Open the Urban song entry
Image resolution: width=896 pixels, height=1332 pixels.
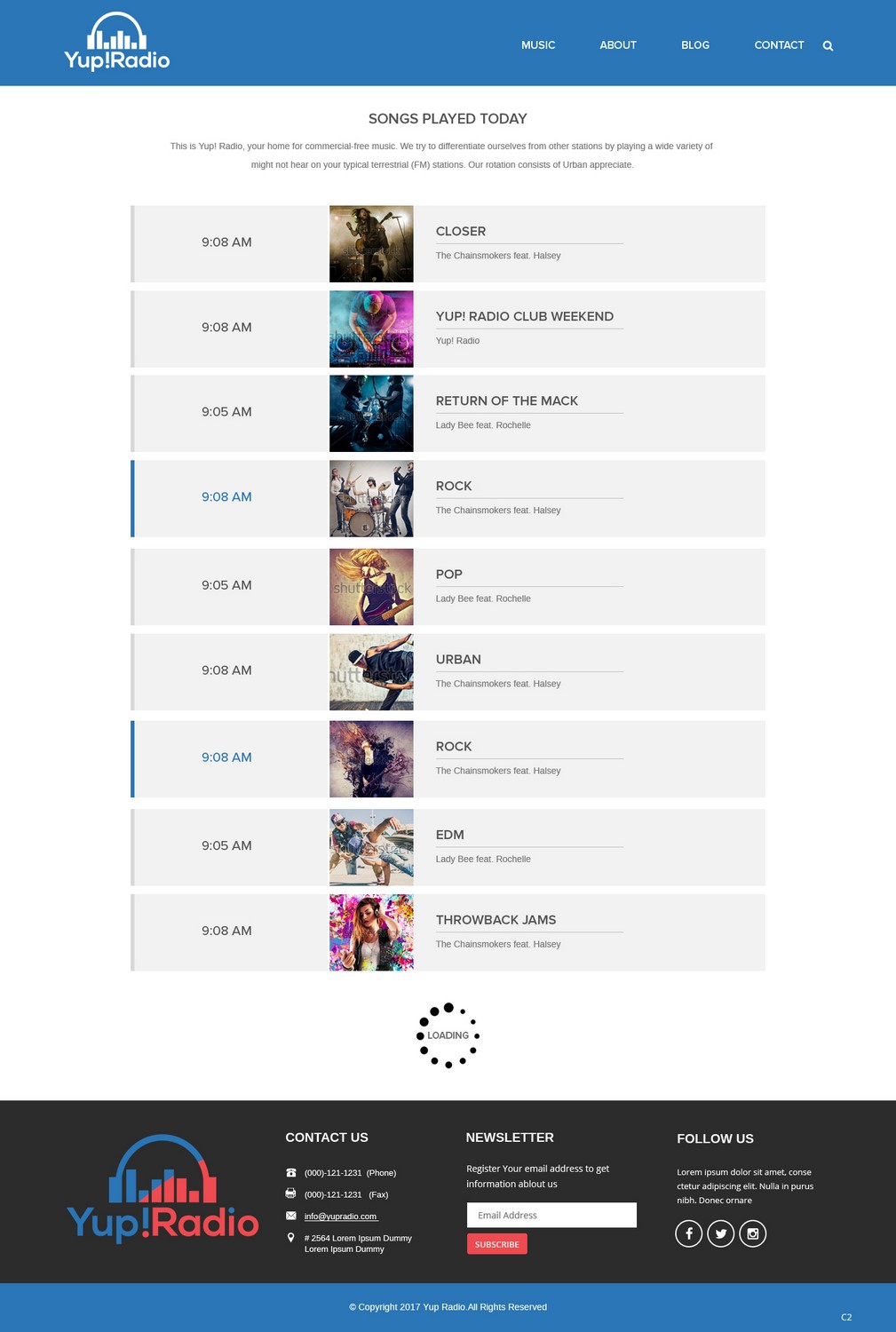pos(458,660)
